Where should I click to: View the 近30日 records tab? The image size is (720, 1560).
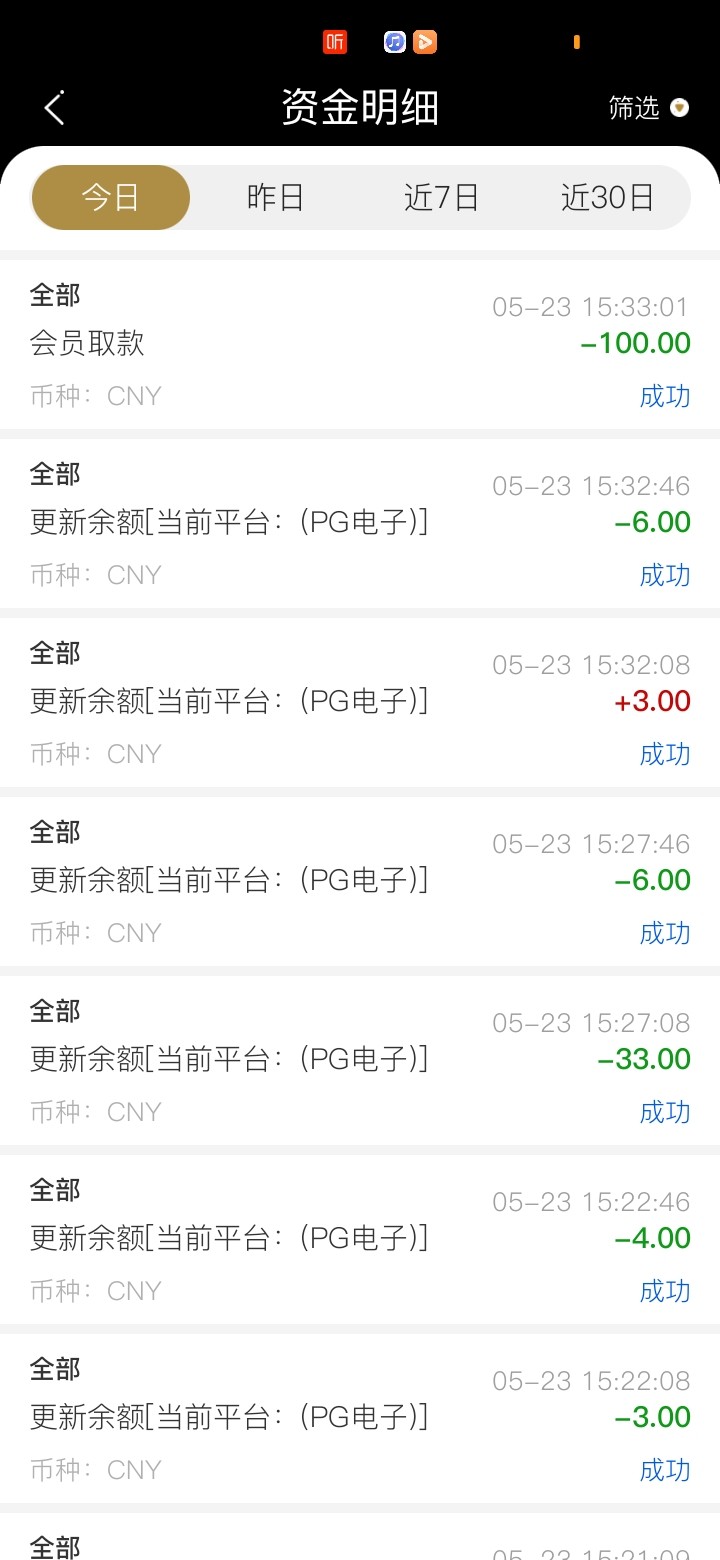pos(607,198)
